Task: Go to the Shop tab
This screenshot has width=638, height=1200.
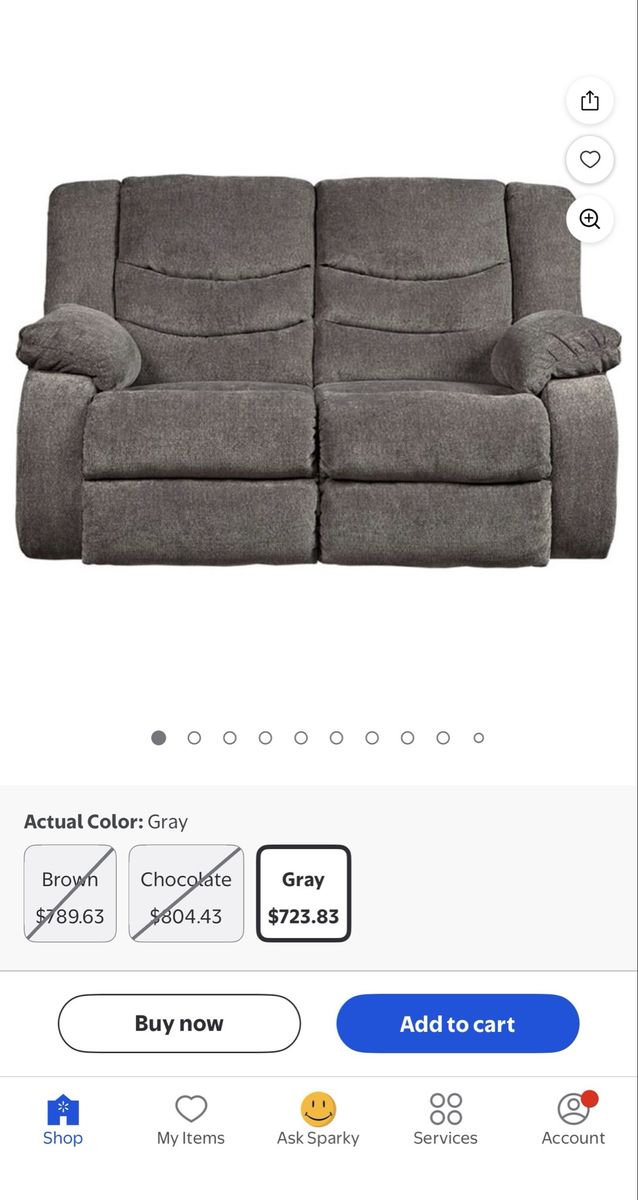Action: pyautogui.click(x=62, y=1120)
